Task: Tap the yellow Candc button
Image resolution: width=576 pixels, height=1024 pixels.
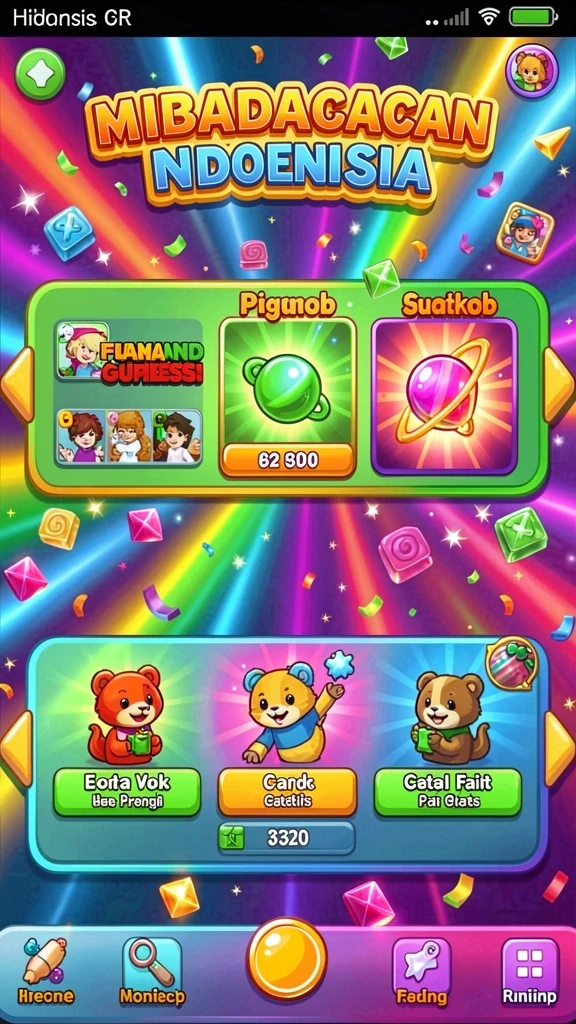Action: click(287, 792)
